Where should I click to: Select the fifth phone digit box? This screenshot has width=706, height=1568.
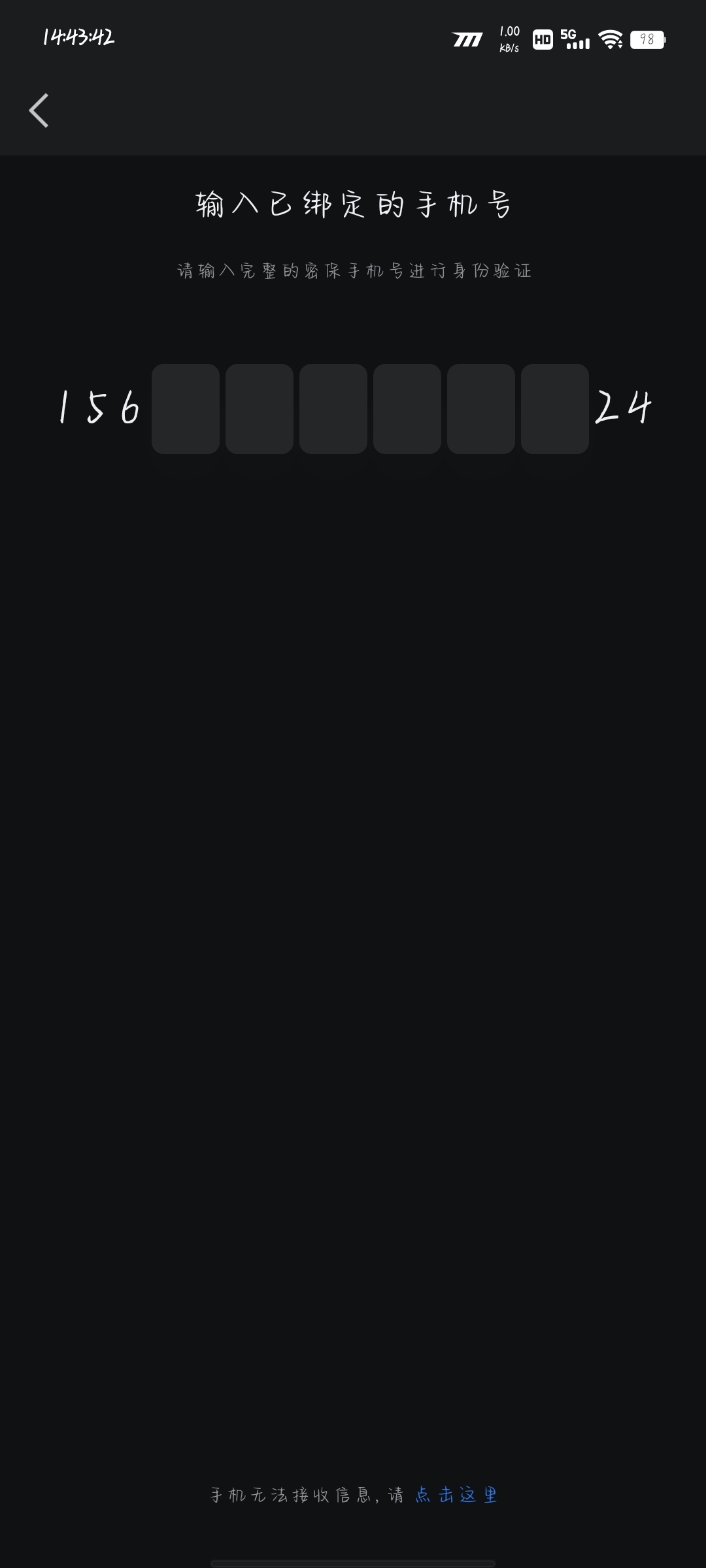[481, 409]
